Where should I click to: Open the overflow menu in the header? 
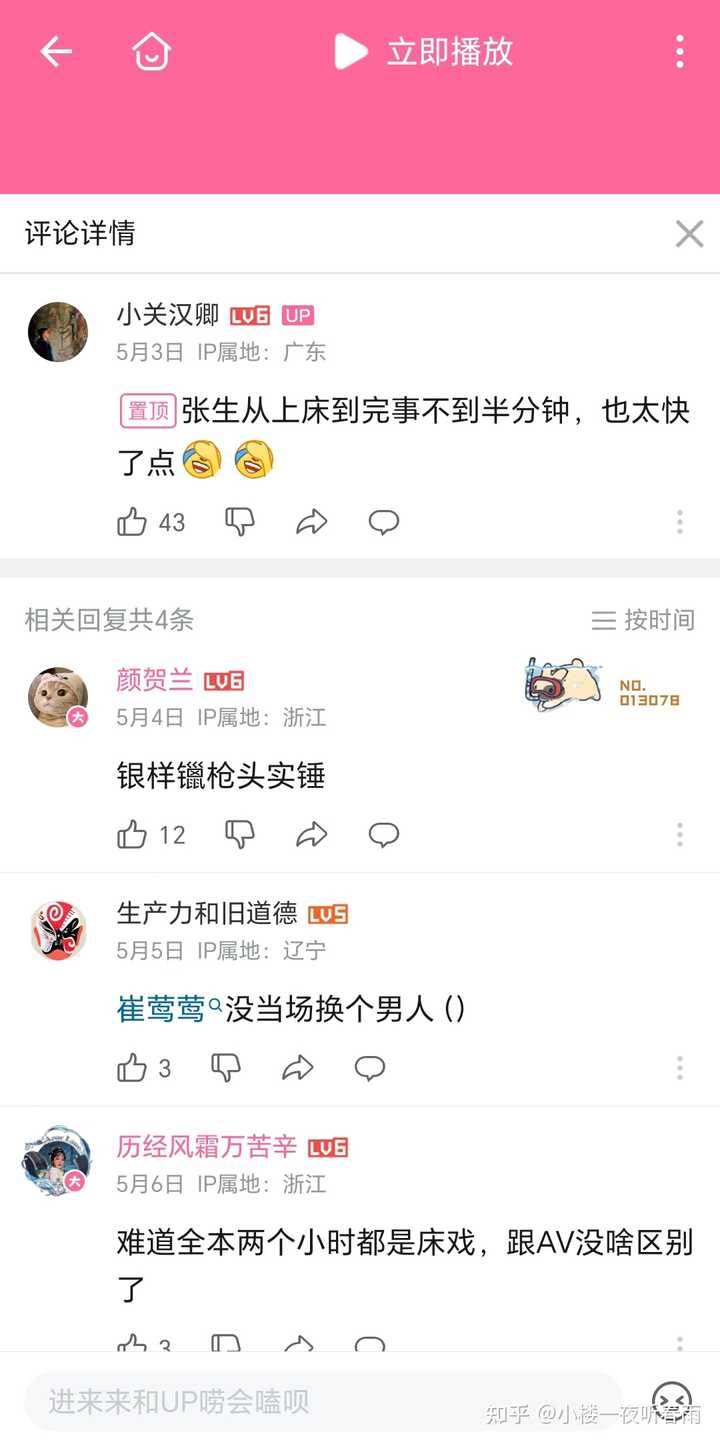pyautogui.click(x=680, y=51)
